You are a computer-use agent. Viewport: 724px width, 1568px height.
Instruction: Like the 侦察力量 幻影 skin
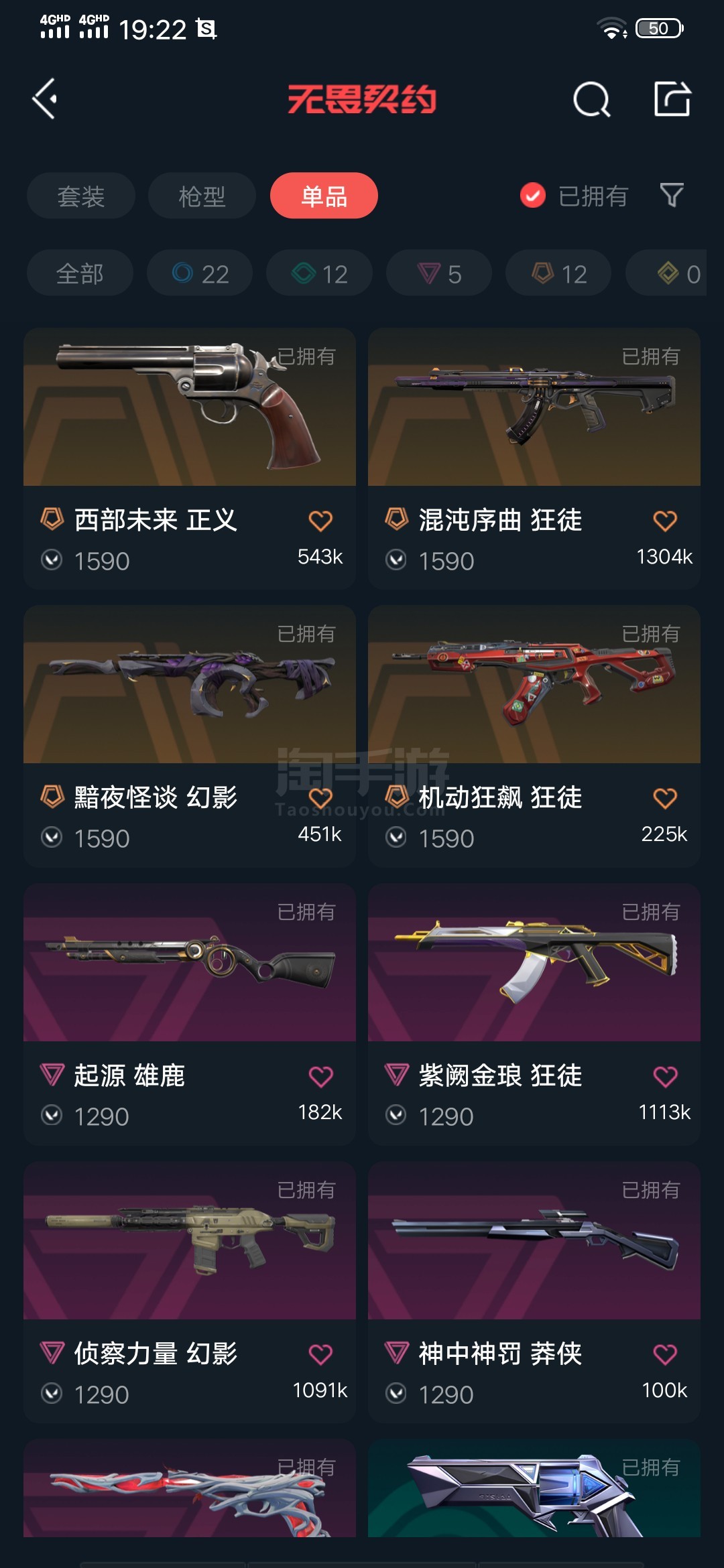pos(320,1354)
